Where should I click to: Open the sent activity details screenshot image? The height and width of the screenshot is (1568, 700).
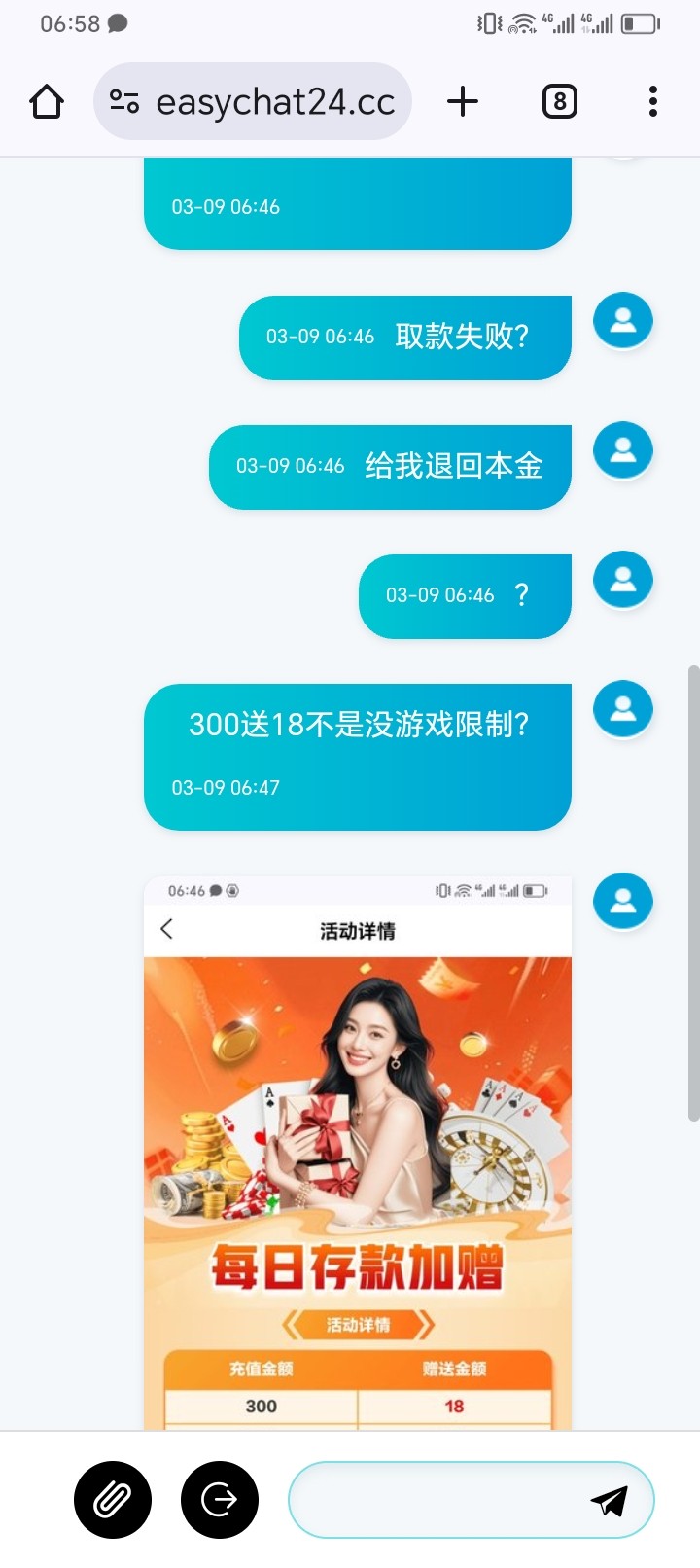pyautogui.click(x=358, y=1153)
